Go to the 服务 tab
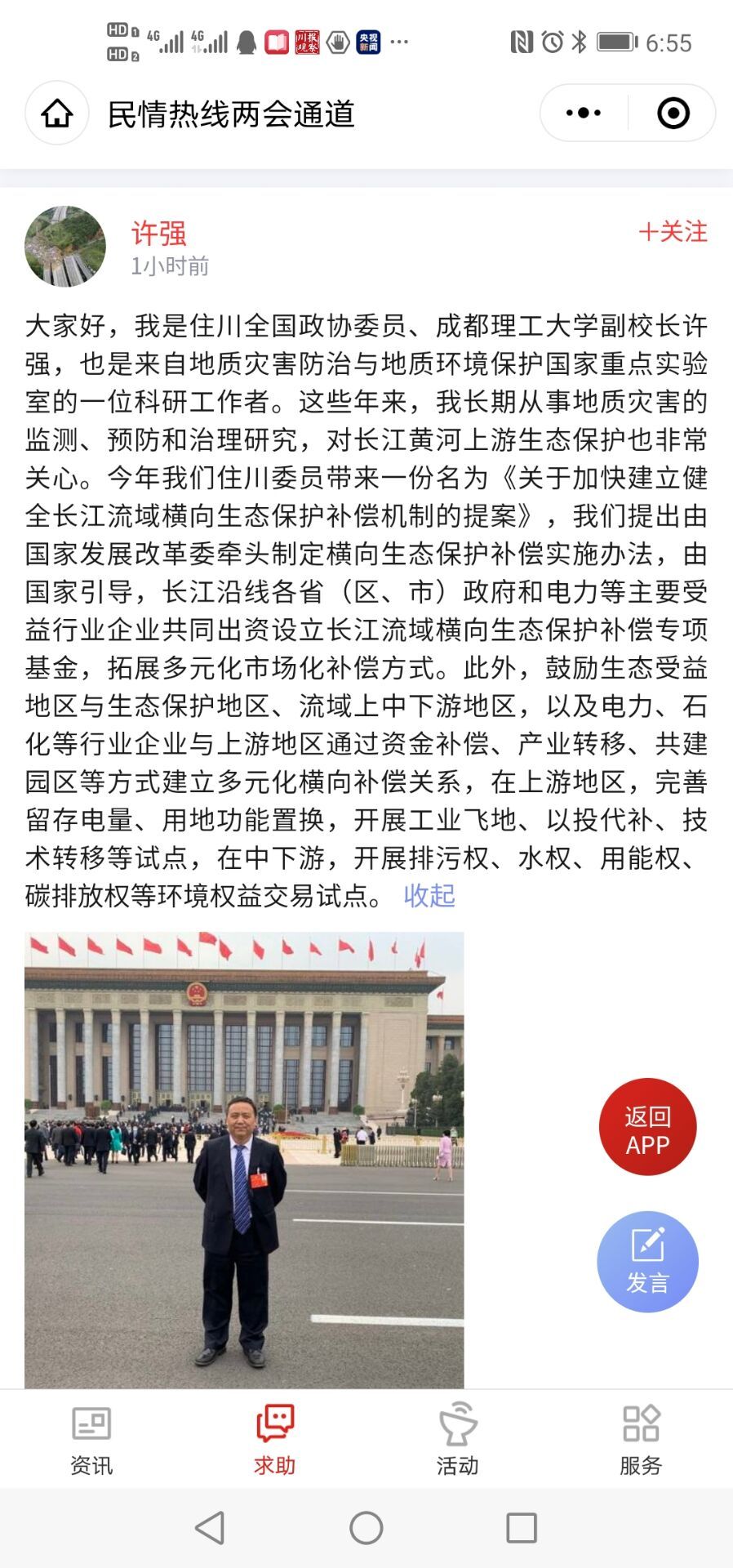The height and width of the screenshot is (1568, 733). [641, 1441]
